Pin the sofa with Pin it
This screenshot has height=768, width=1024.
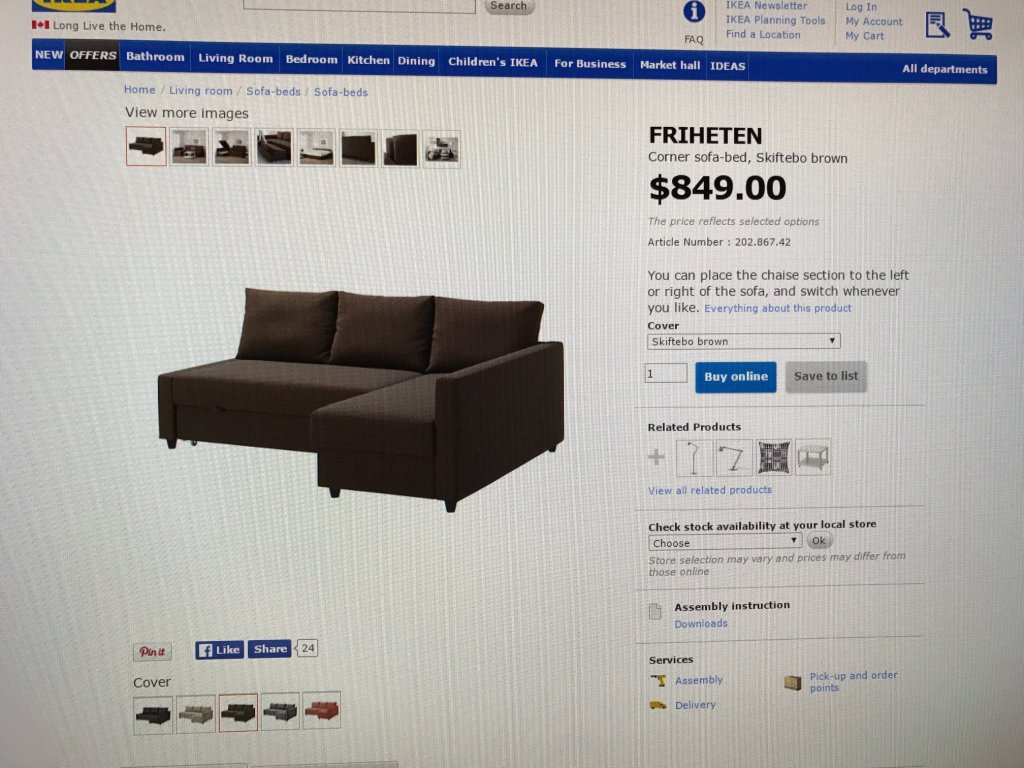[152, 652]
